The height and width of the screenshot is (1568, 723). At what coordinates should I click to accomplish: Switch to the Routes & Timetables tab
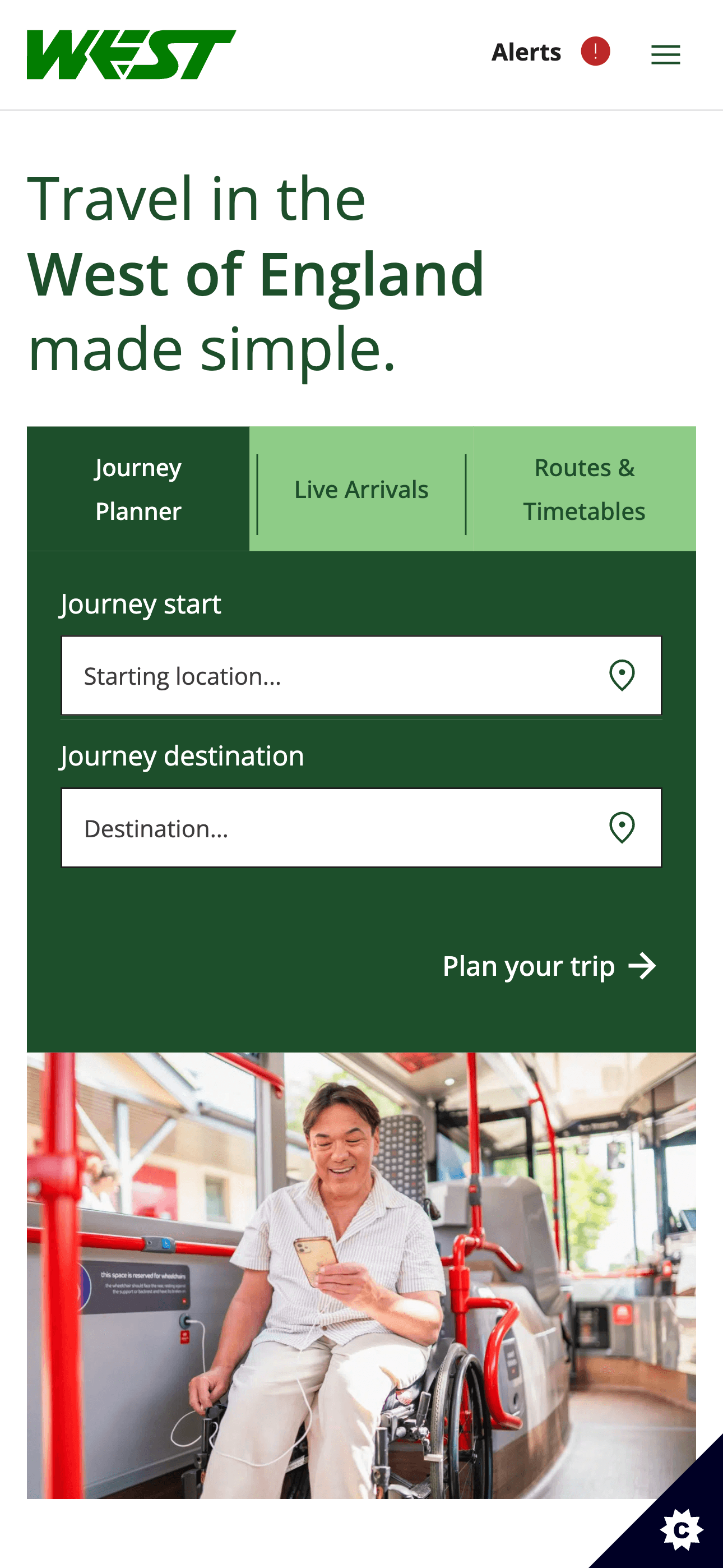pyautogui.click(x=583, y=489)
